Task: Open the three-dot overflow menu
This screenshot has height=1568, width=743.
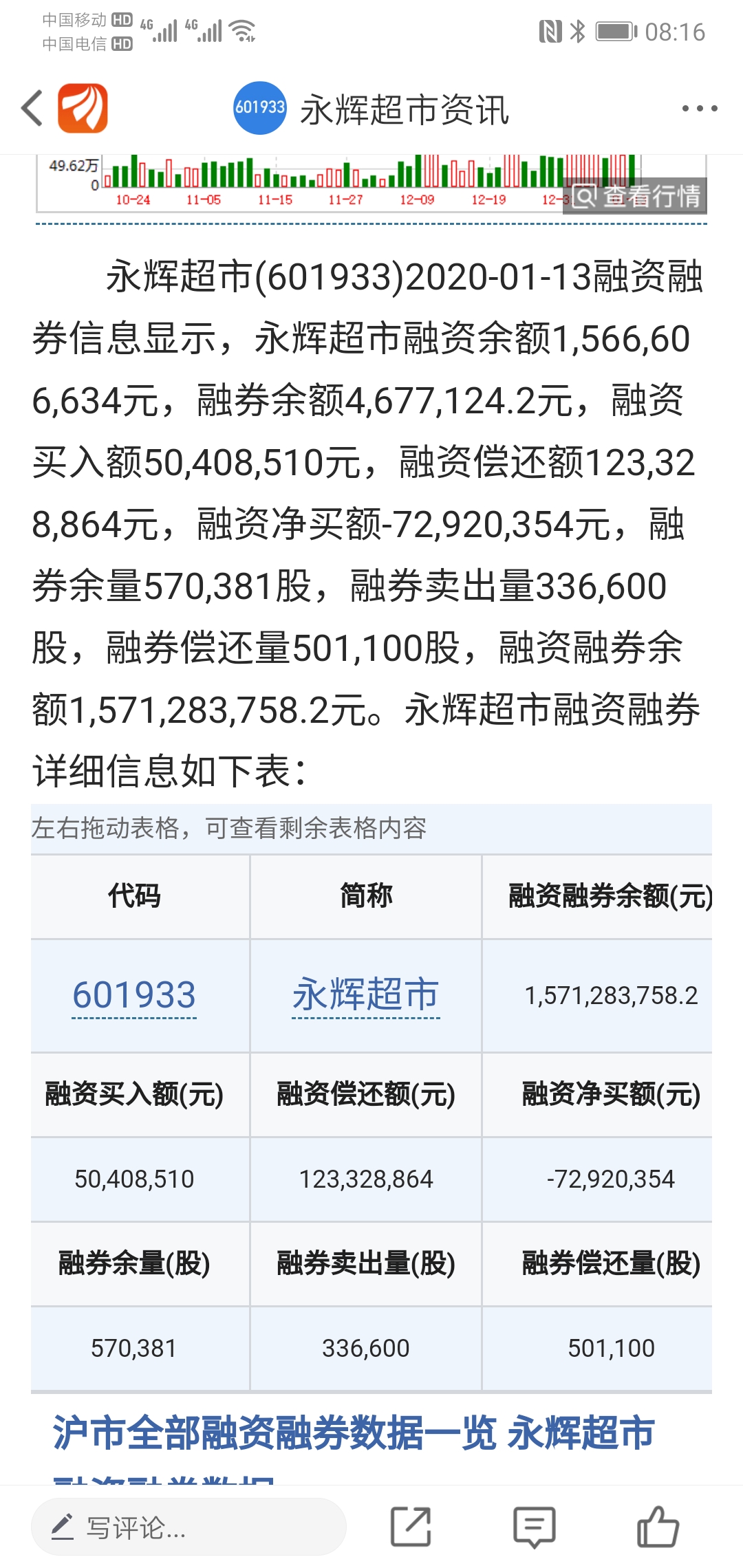Action: (699, 109)
